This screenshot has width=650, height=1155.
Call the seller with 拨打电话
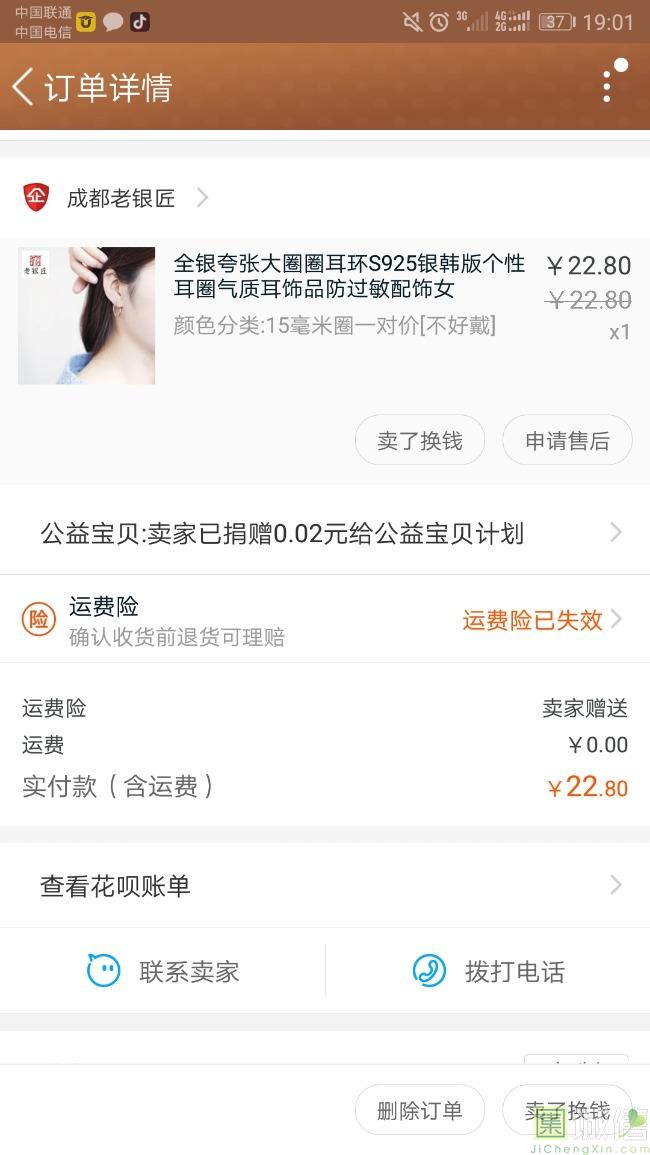(x=488, y=971)
